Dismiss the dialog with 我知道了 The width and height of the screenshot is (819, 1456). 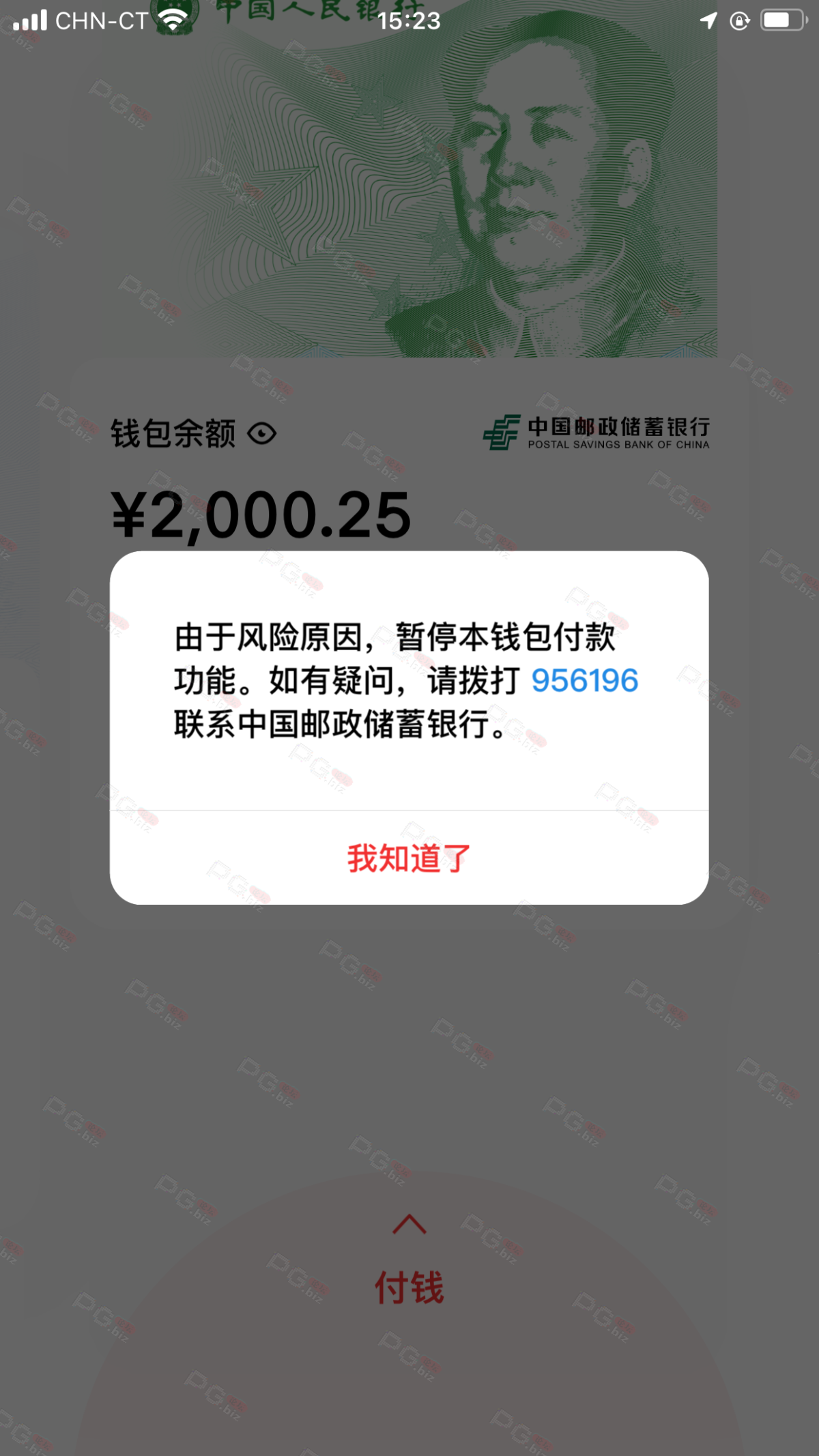click(x=409, y=858)
